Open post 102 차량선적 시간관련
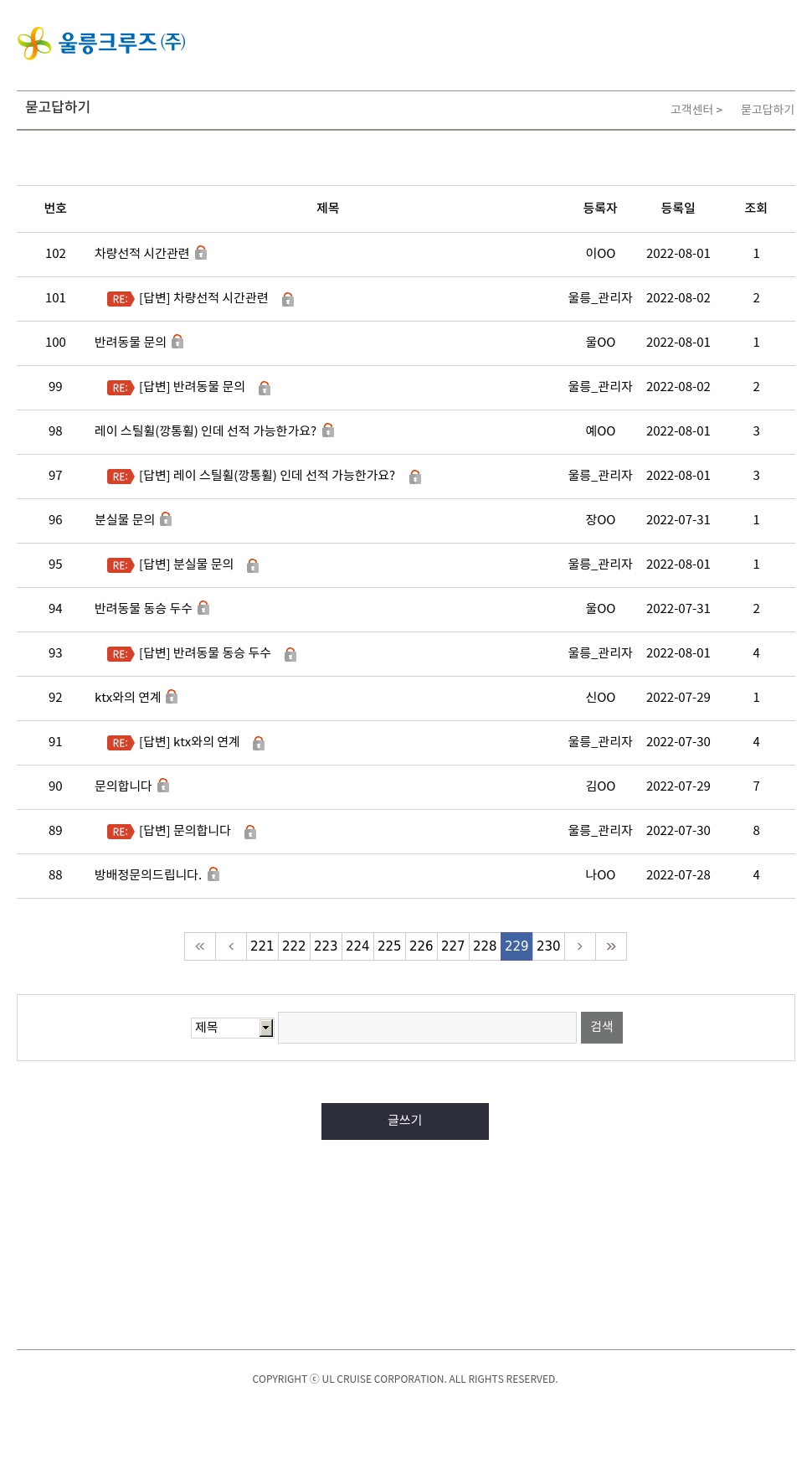 (x=141, y=254)
